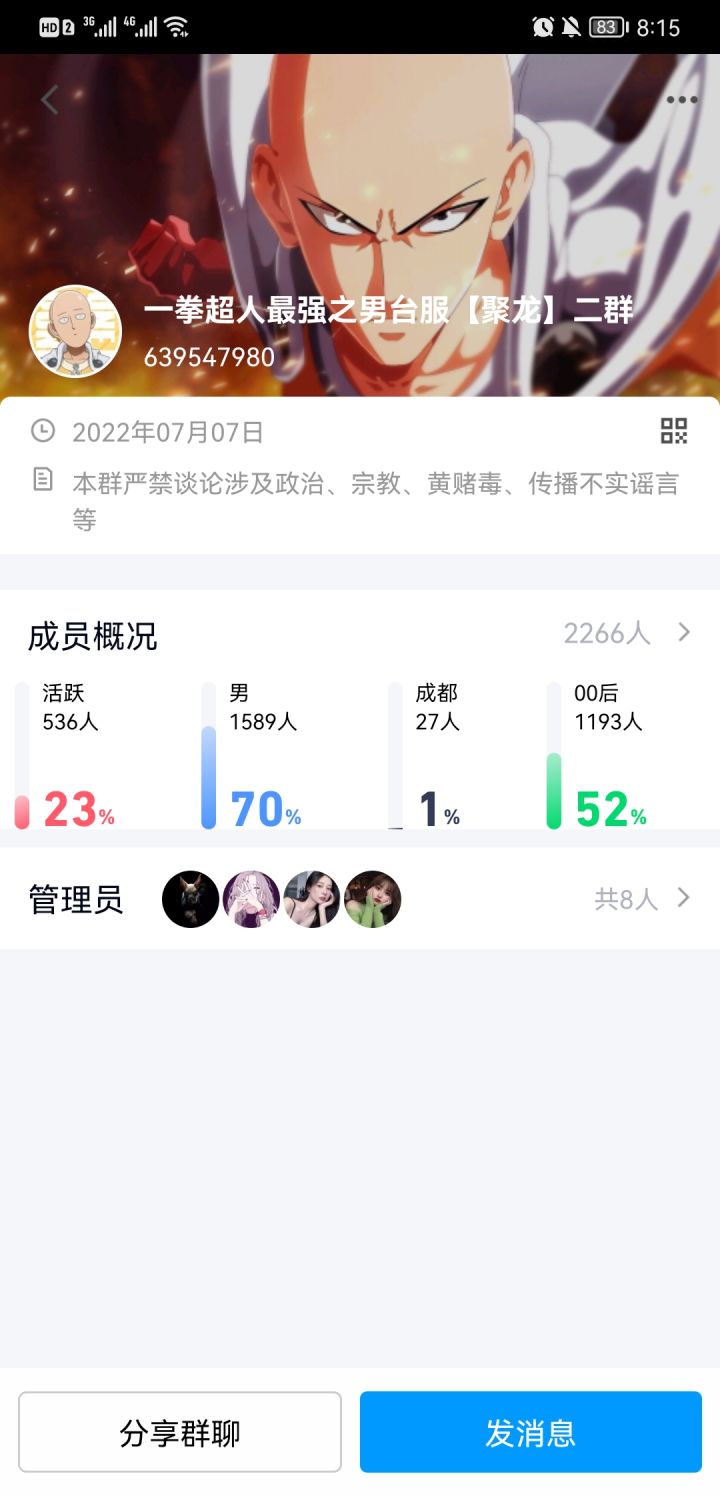Viewport: 720px width, 1496px height.
Task: Tap the group avatar of Saitama
Action: [x=75, y=330]
